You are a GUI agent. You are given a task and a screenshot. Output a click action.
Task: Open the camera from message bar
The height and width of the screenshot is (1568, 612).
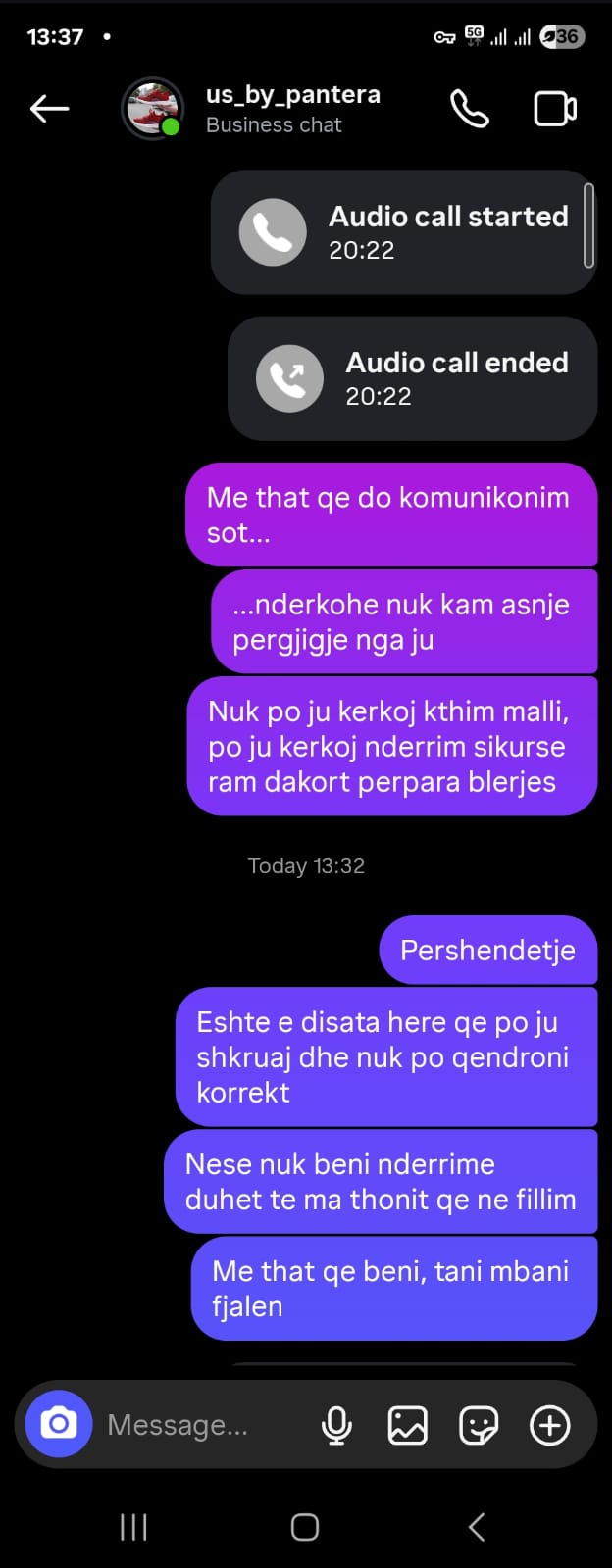coord(59,1424)
